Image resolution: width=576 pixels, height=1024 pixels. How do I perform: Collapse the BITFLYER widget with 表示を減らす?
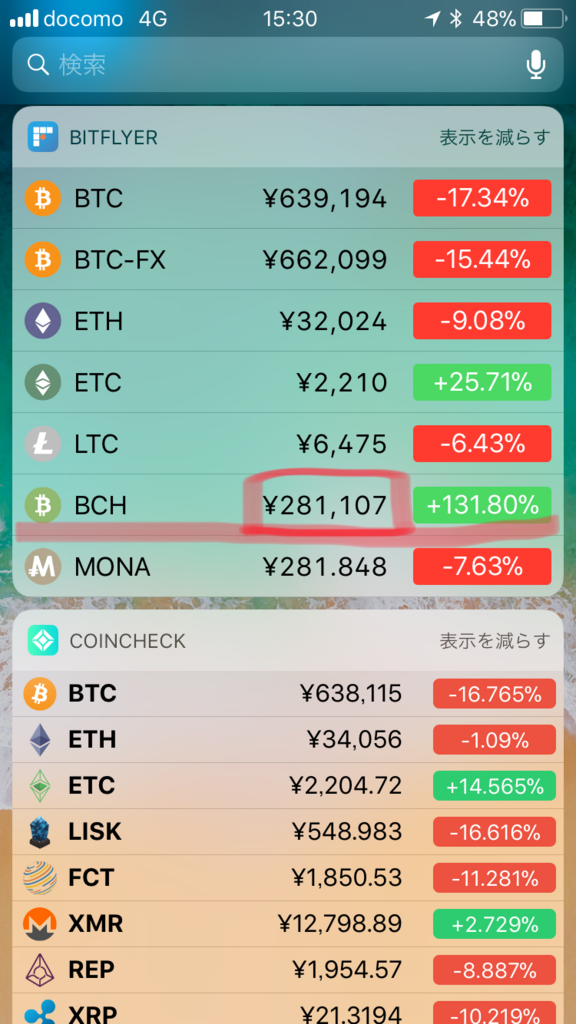[x=494, y=137]
